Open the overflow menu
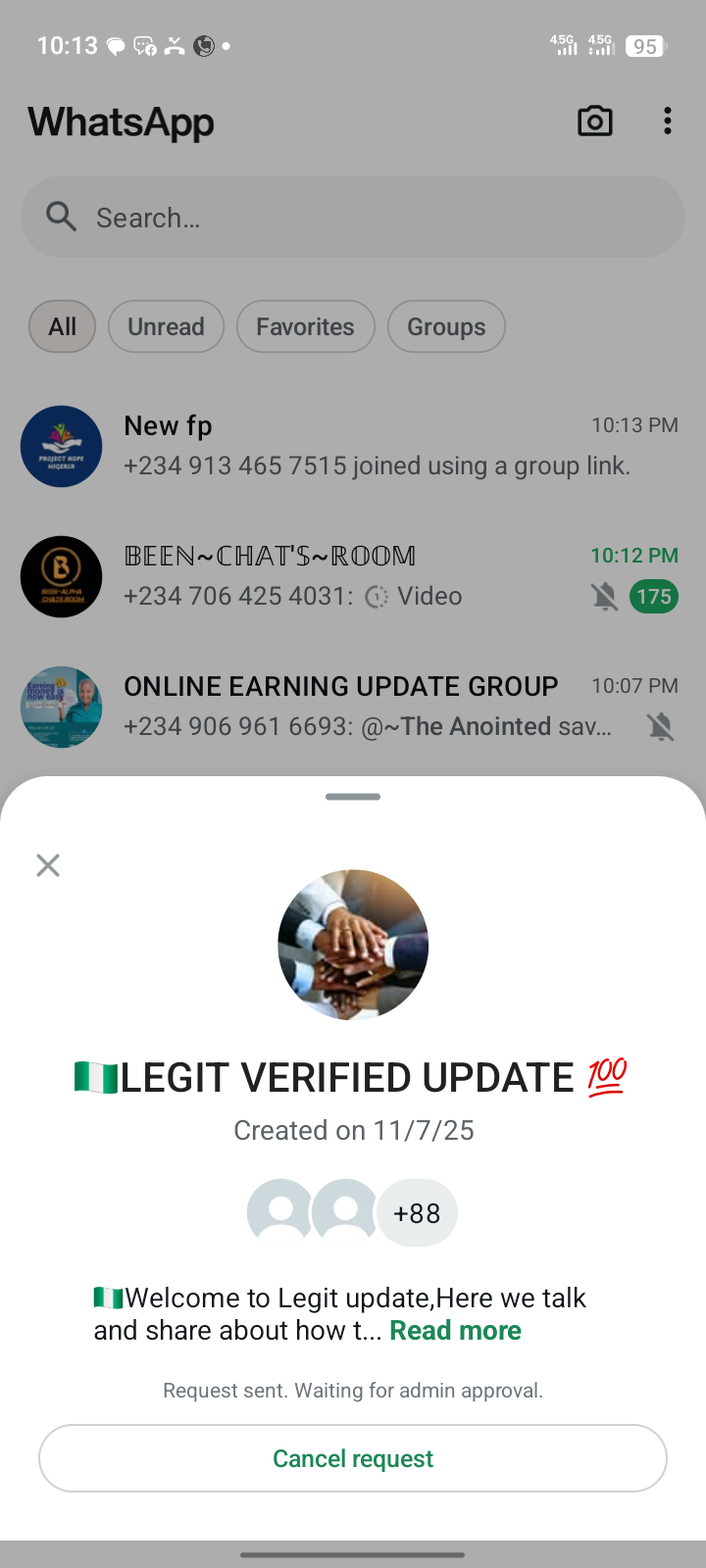 [668, 122]
